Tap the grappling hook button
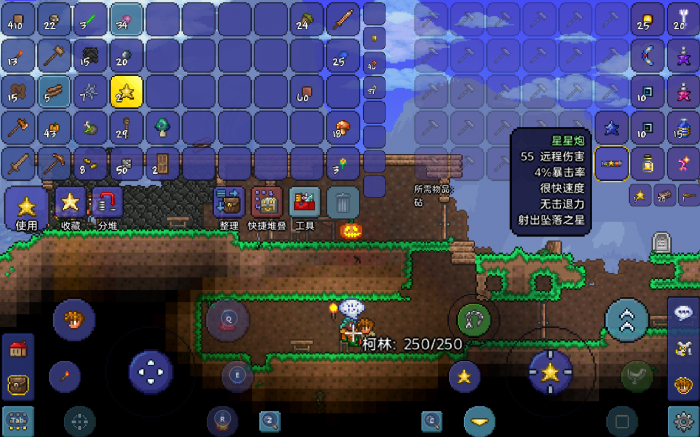Image resolution: width=700 pixels, height=437 pixels. click(473, 319)
